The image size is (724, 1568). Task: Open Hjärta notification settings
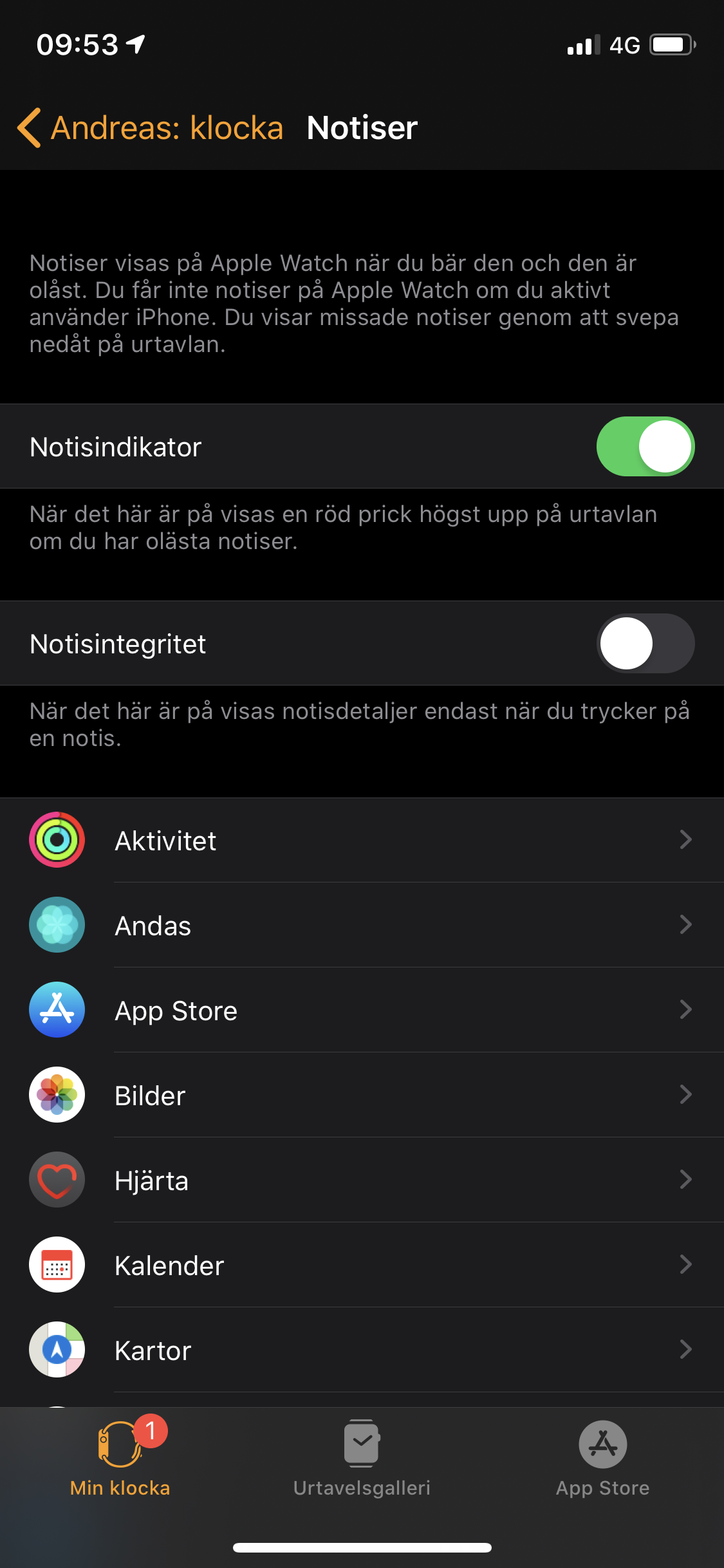tap(362, 1181)
